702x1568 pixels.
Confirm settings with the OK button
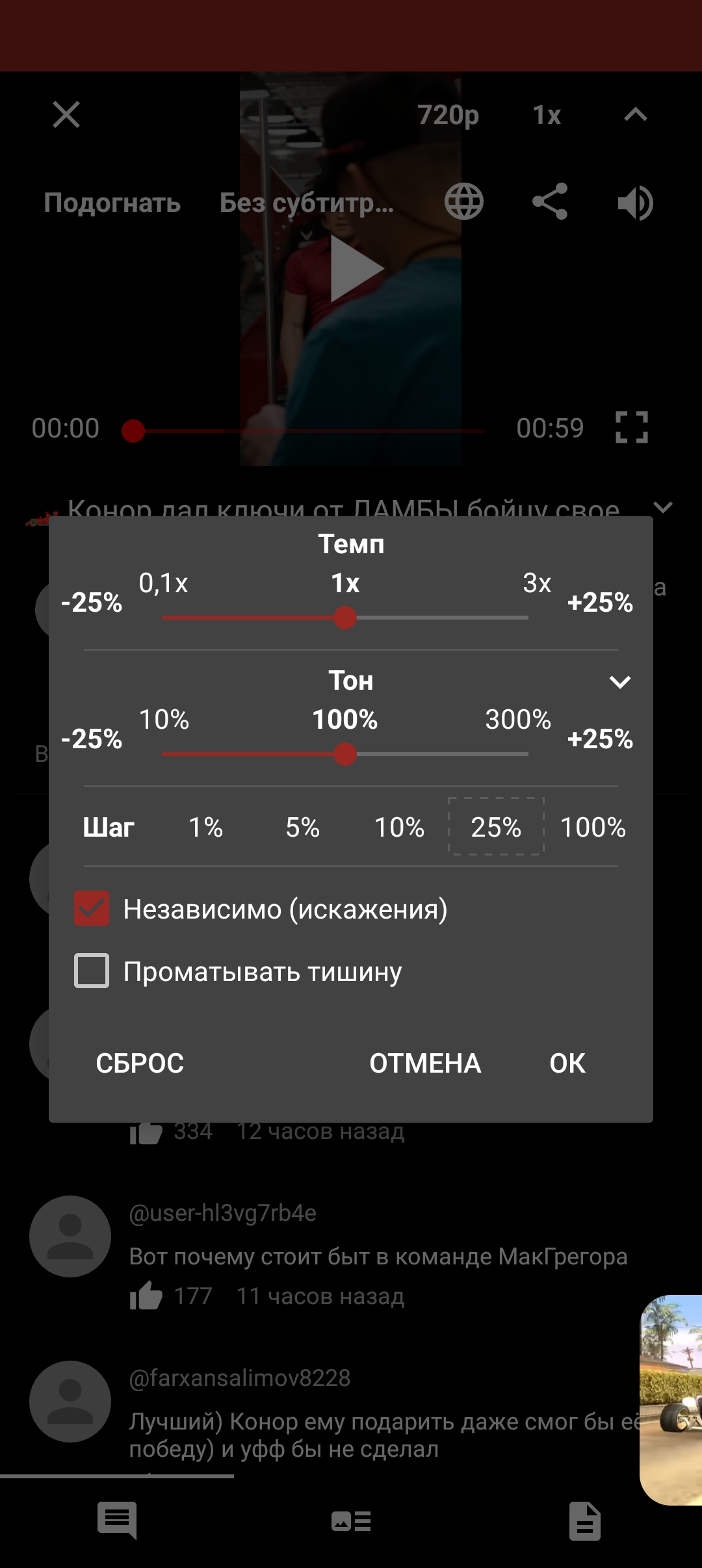tap(567, 1064)
